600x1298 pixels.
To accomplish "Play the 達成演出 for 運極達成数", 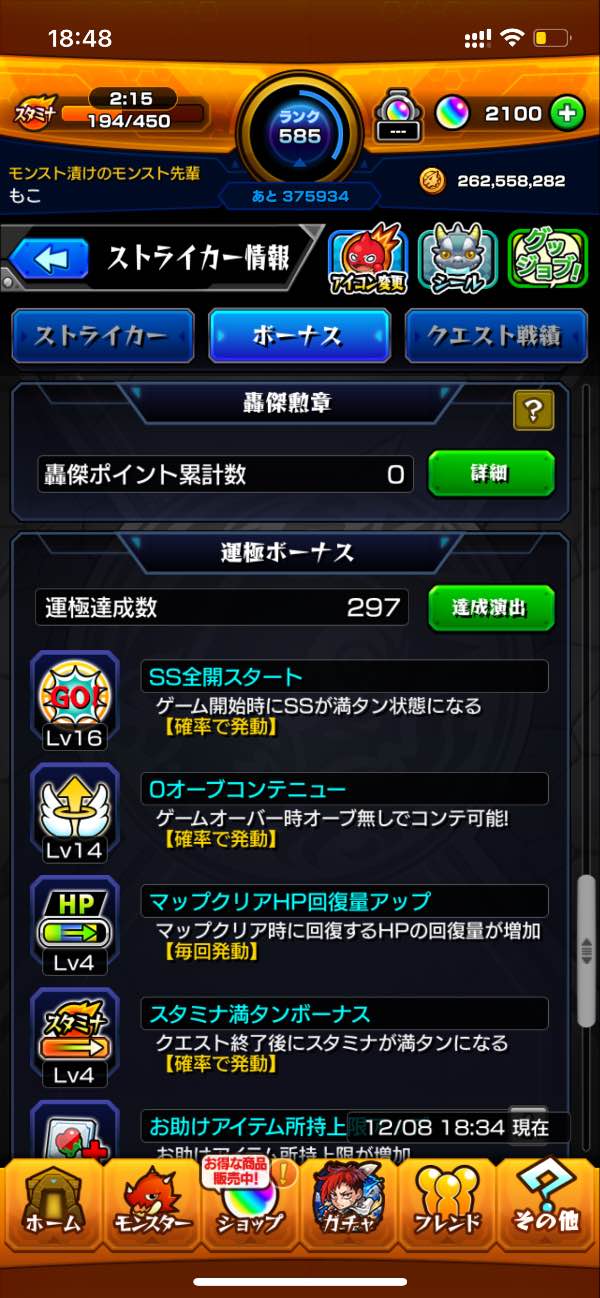I will click(491, 607).
